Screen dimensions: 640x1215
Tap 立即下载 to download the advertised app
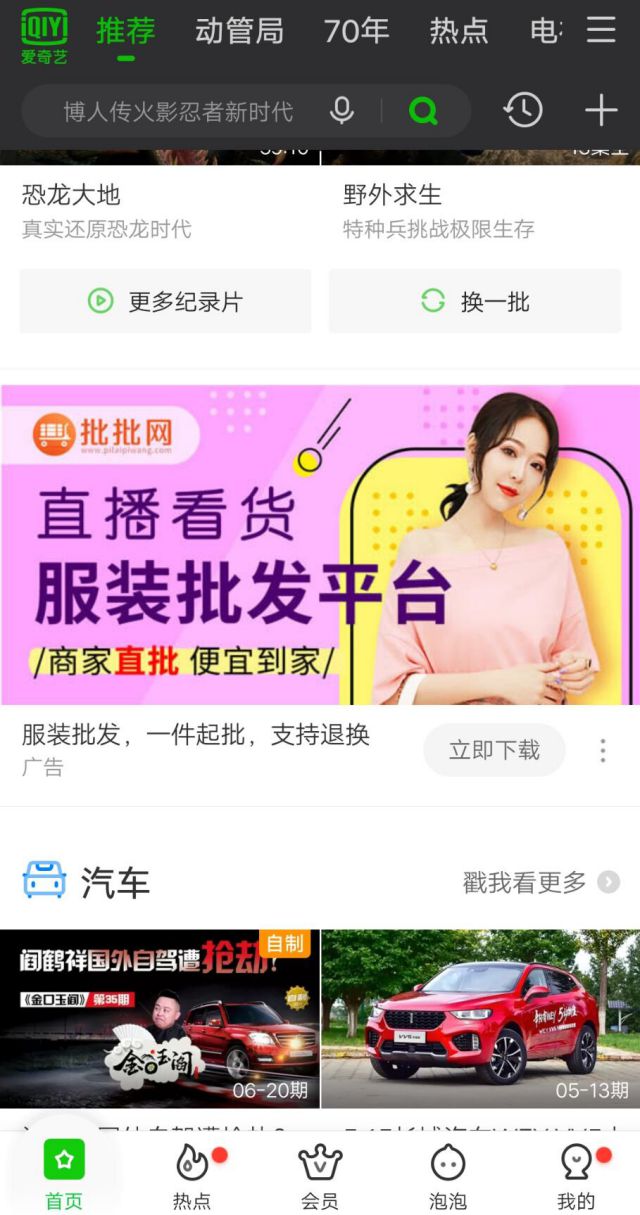(494, 750)
